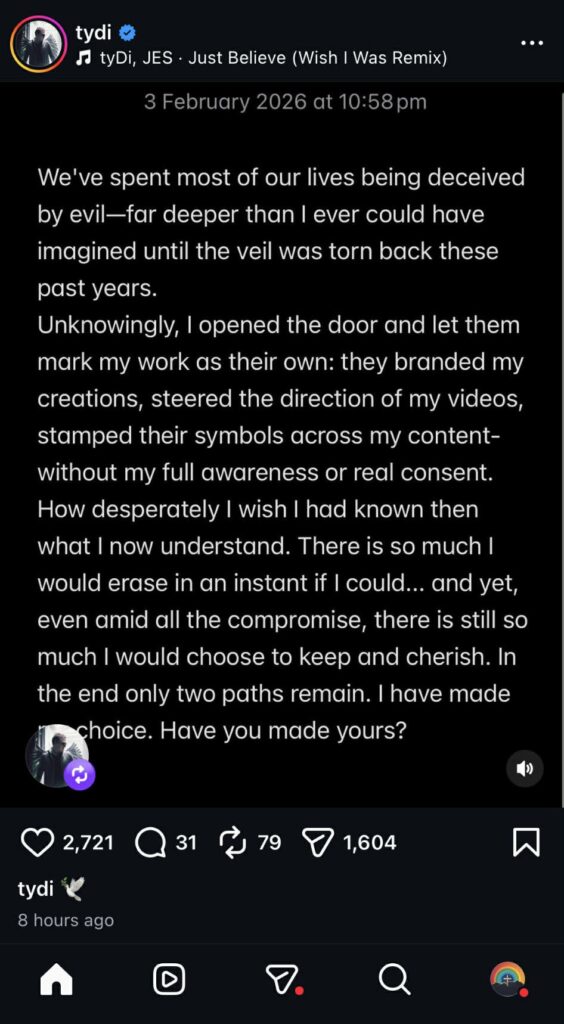Screen dimensions: 564x1024
Task: Open the Just Believe audio track link
Action: (262, 58)
